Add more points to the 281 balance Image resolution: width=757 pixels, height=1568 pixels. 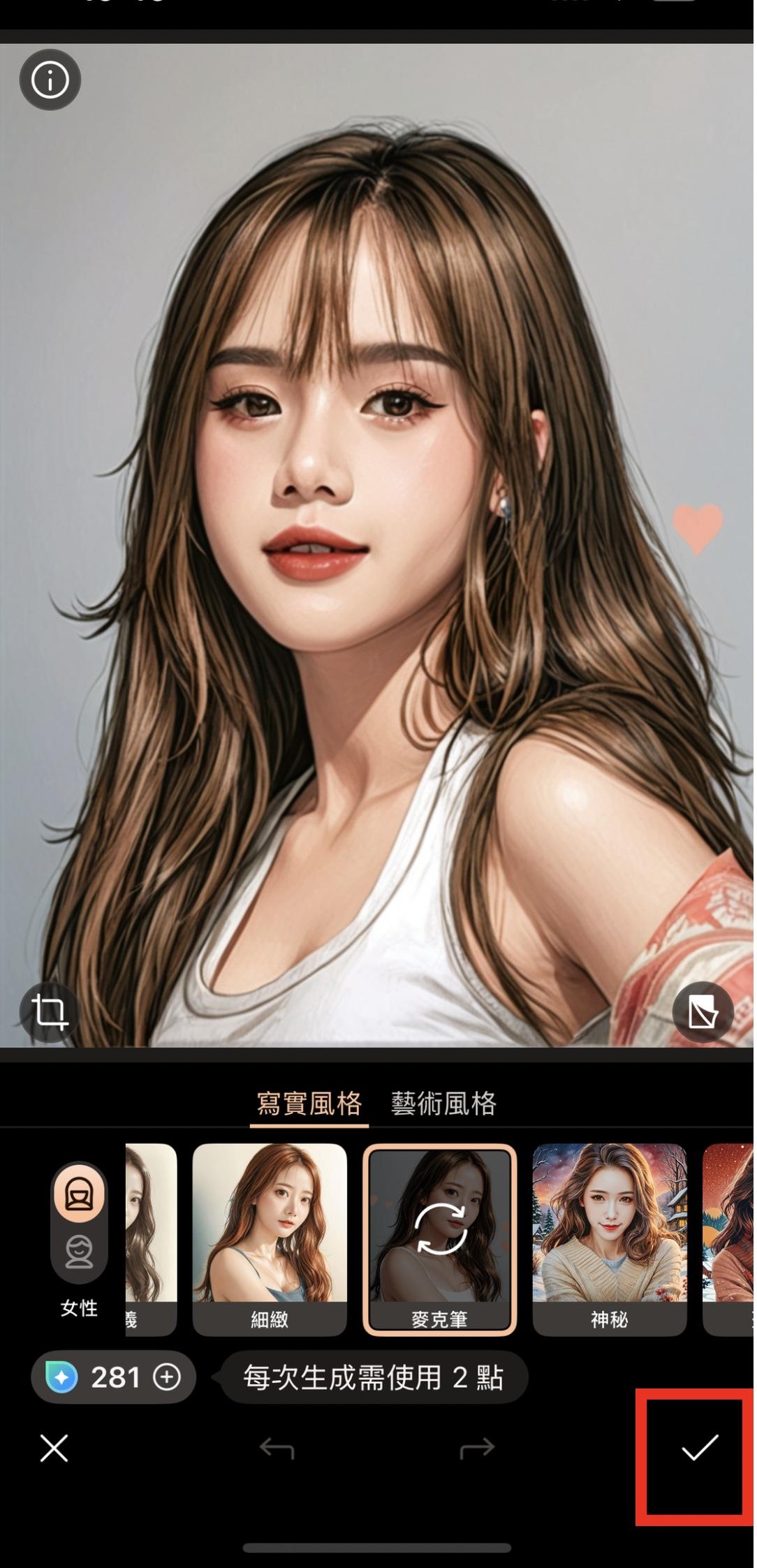167,1377
